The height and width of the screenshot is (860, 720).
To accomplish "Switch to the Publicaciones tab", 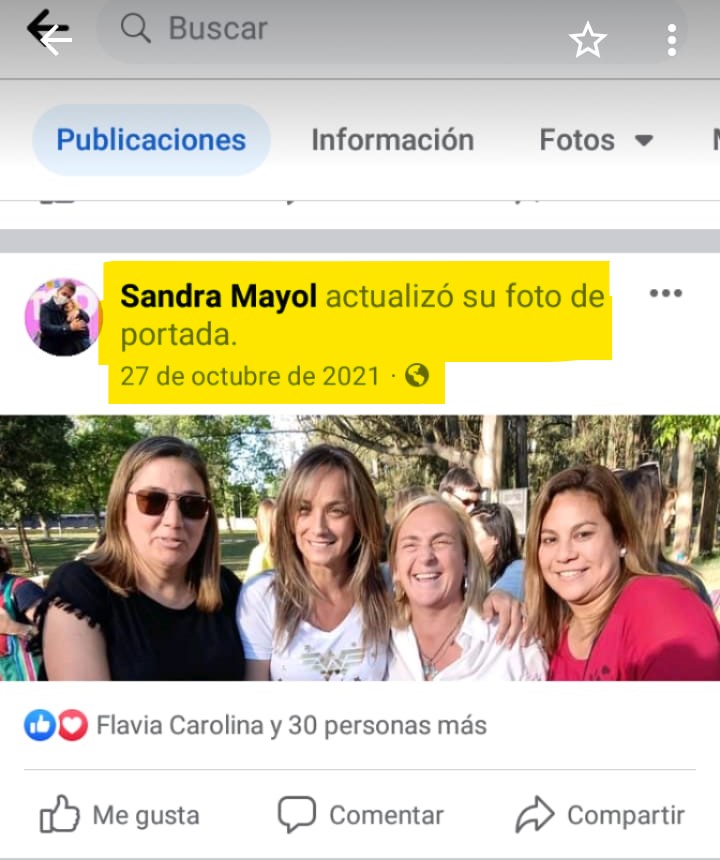I will point(151,140).
